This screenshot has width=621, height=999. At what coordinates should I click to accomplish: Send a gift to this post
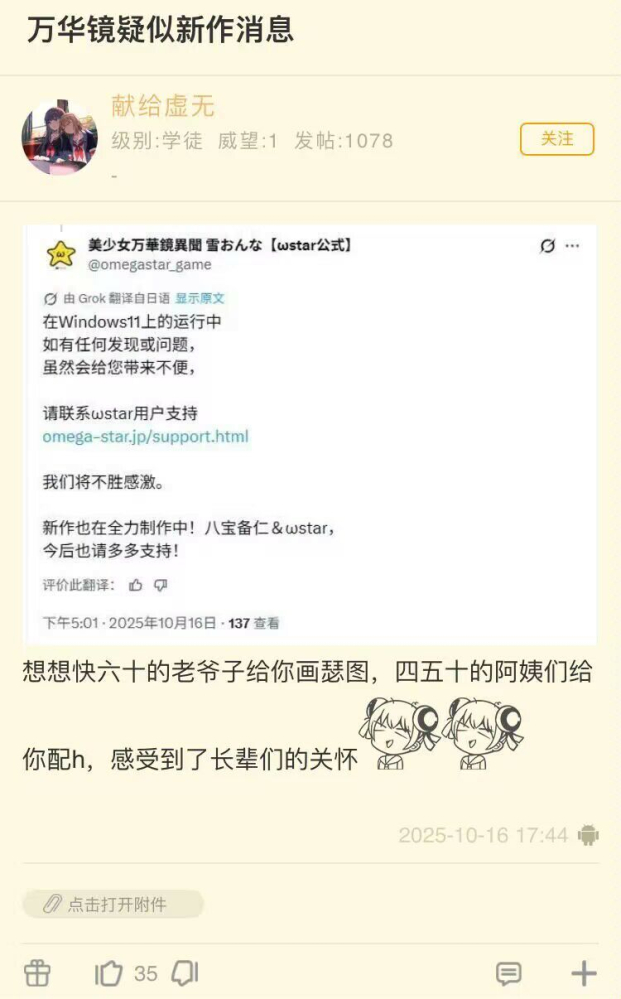coord(37,972)
